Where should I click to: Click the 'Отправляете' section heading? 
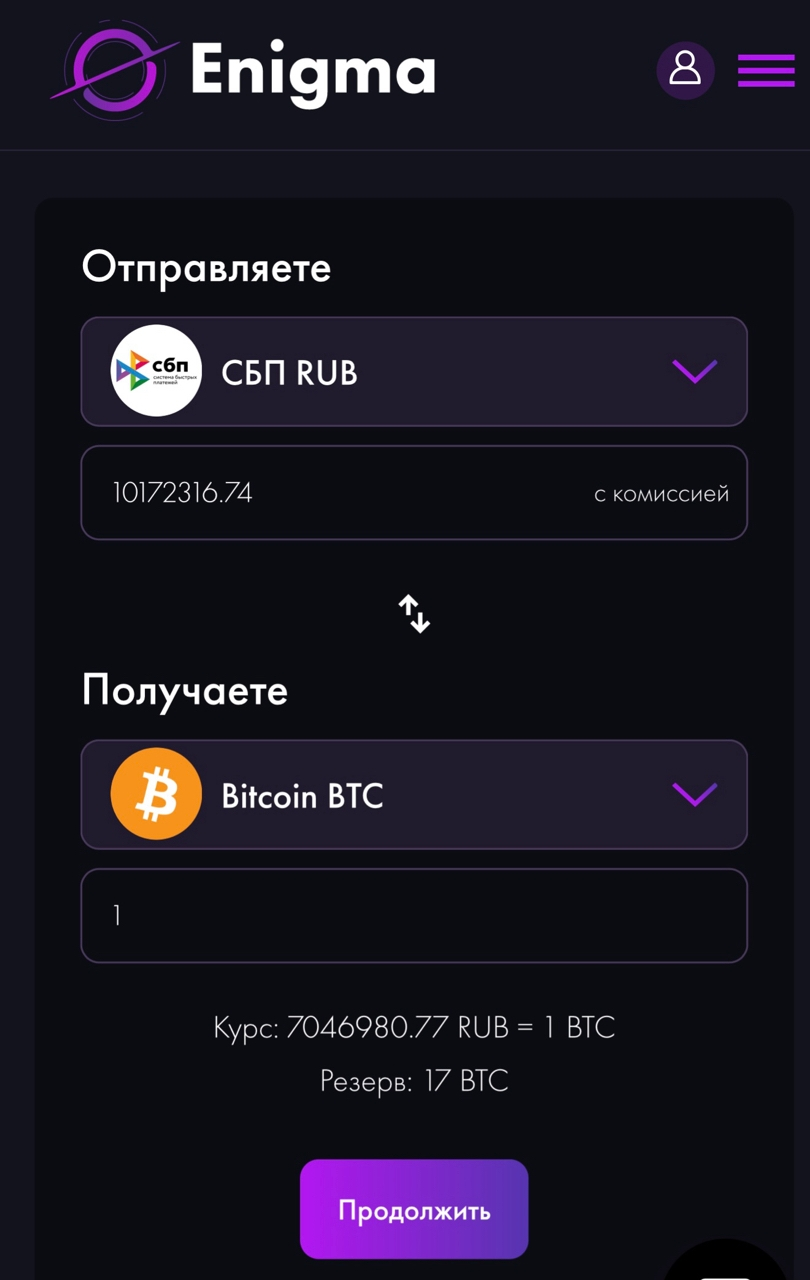pyautogui.click(x=206, y=267)
